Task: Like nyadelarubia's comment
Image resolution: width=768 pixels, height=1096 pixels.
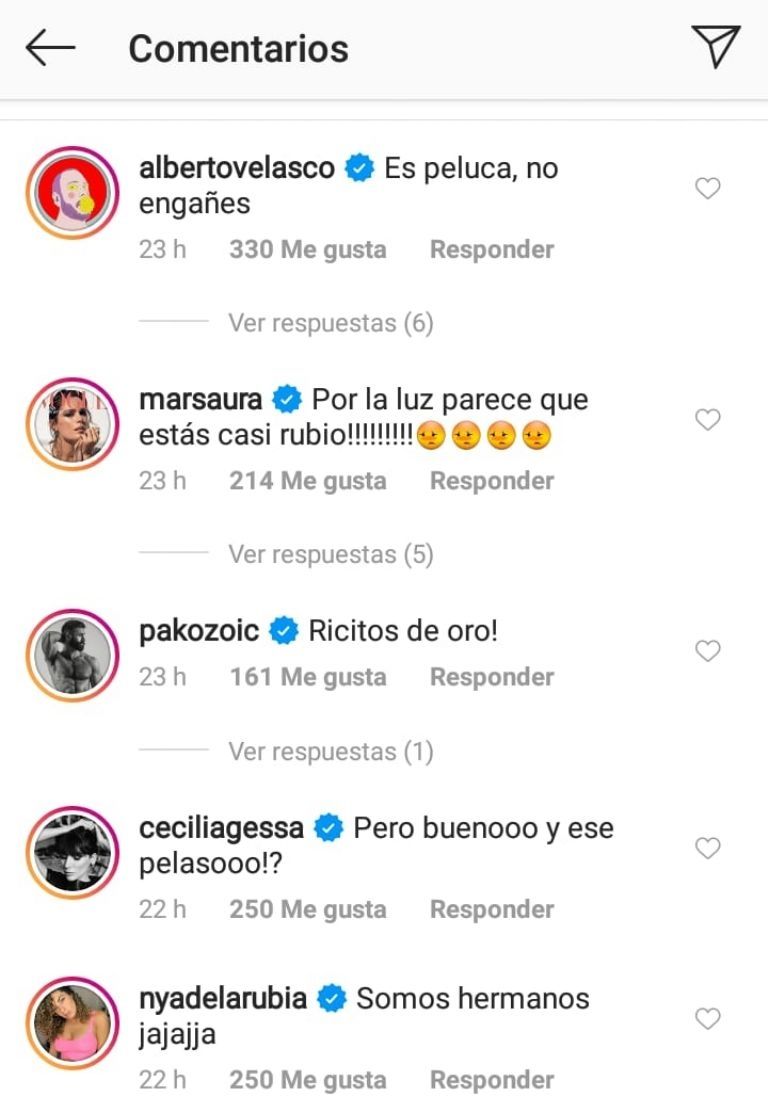Action: (x=707, y=1019)
